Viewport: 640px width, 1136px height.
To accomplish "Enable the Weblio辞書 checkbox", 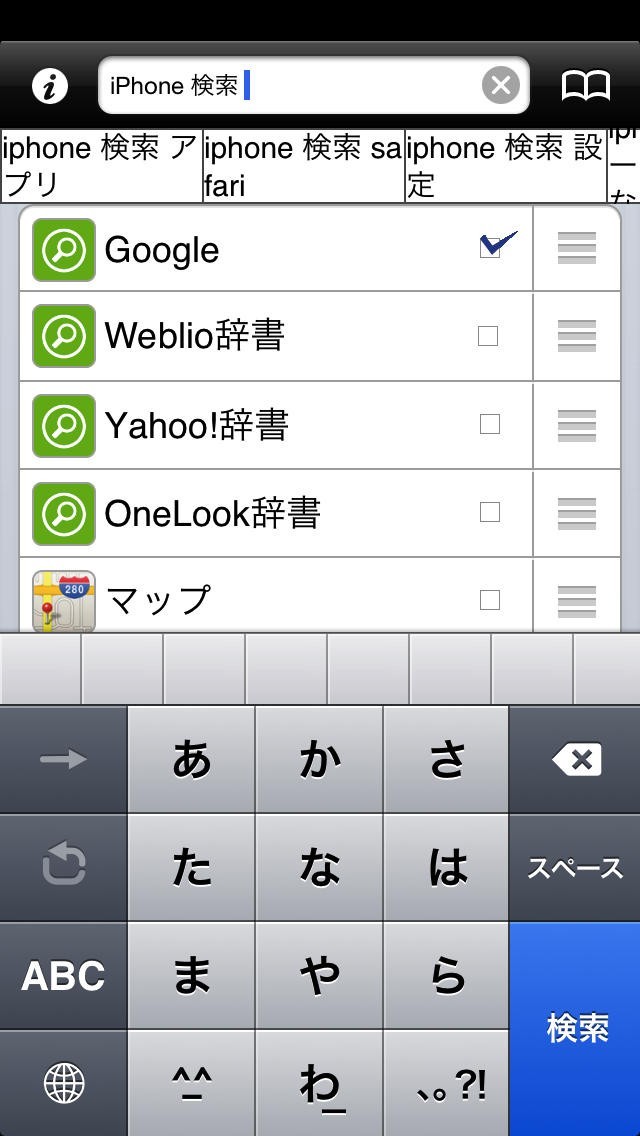I will (x=488, y=336).
